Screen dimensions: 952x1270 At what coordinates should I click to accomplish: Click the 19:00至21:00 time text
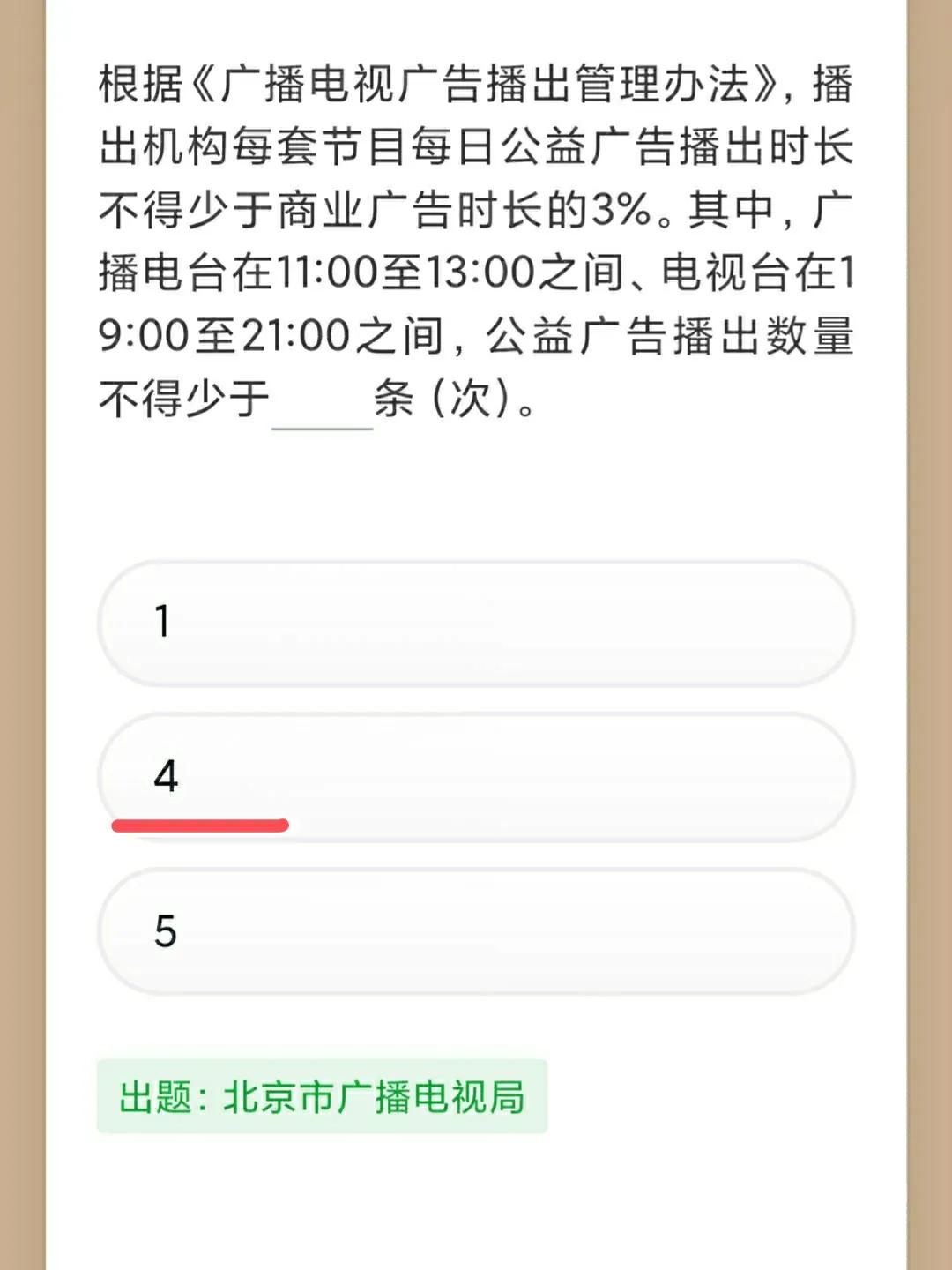[x=225, y=335]
